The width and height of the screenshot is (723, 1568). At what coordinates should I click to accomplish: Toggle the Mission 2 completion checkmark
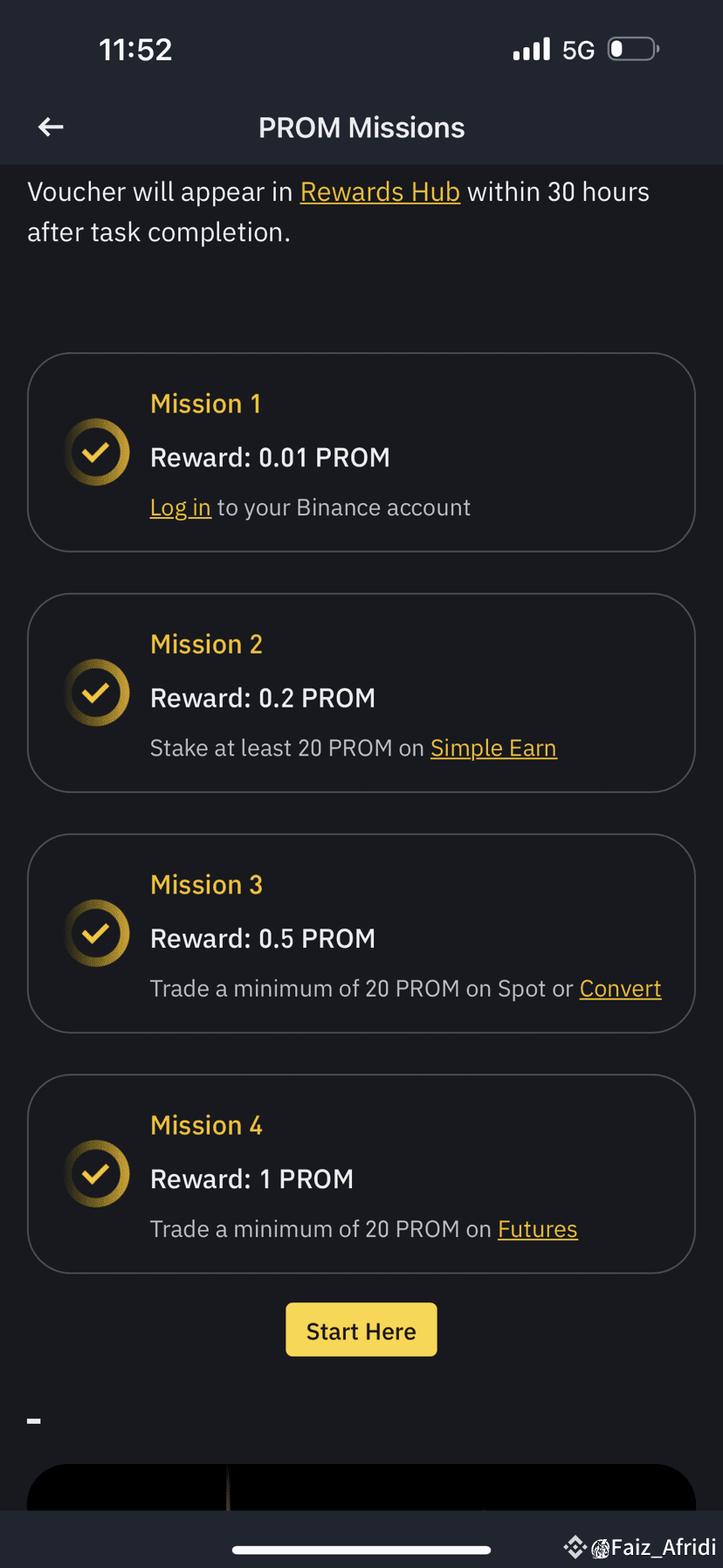96,692
